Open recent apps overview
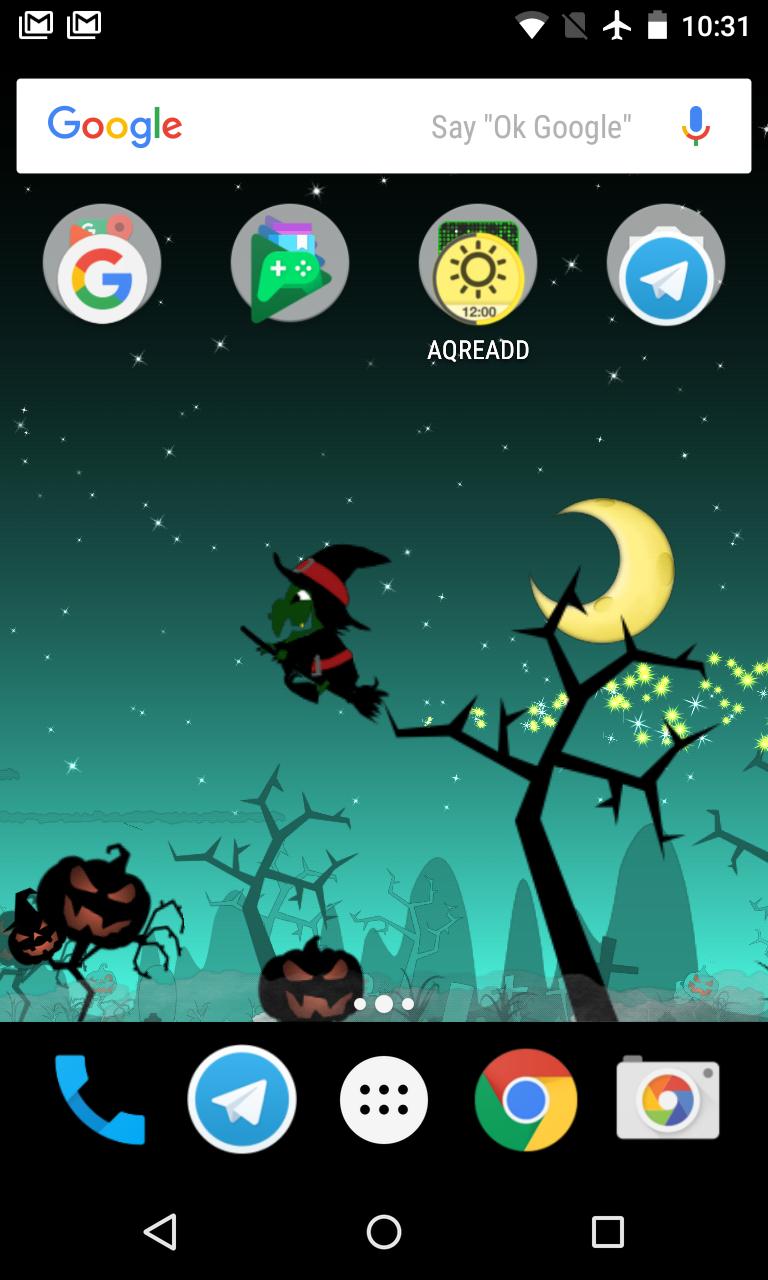The height and width of the screenshot is (1280, 768). pyautogui.click(x=607, y=1232)
